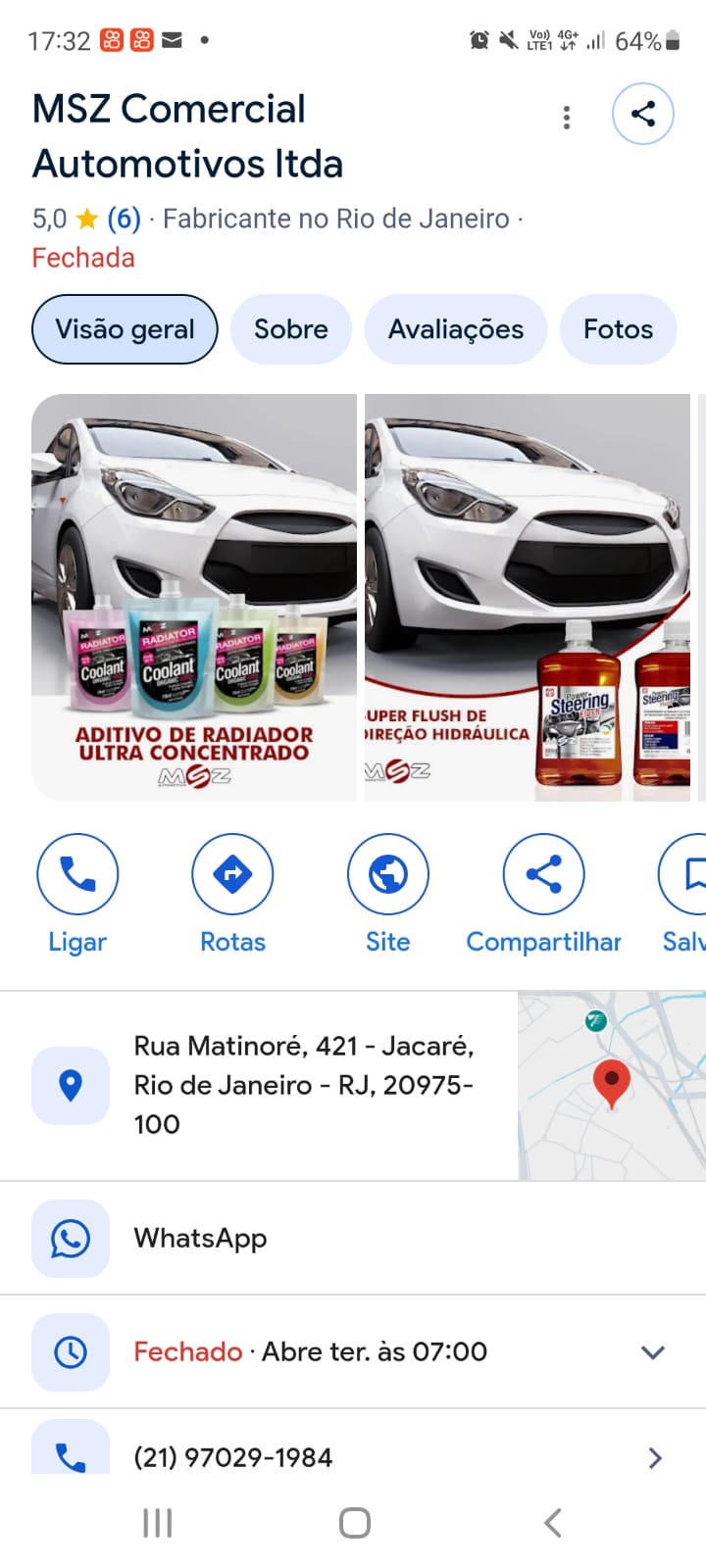Tap the share icon beside the business name

[642, 114]
